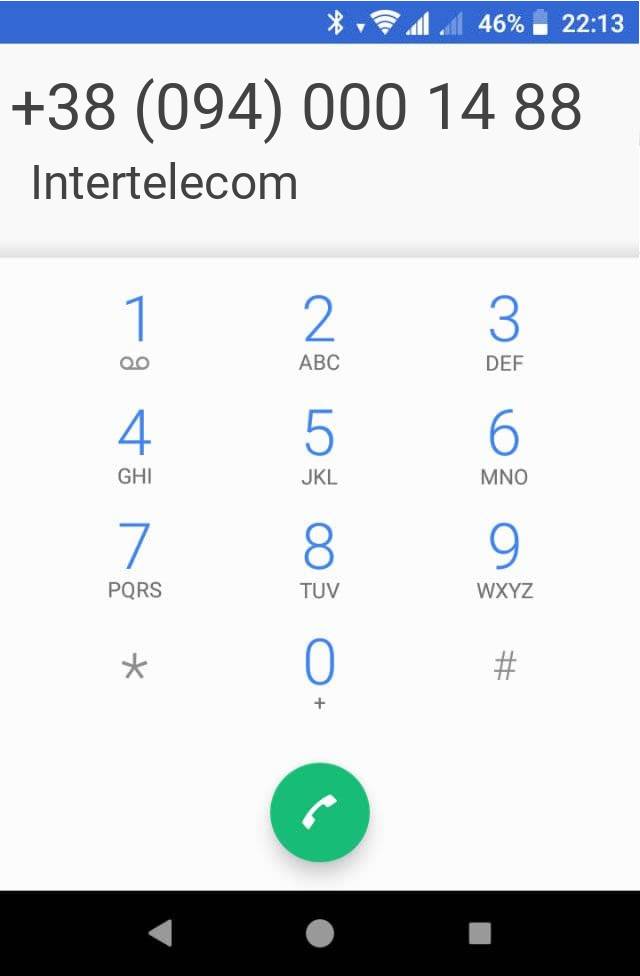Image resolution: width=640 pixels, height=976 pixels.
Task: Tap the 5 JKL key
Action: point(319,447)
